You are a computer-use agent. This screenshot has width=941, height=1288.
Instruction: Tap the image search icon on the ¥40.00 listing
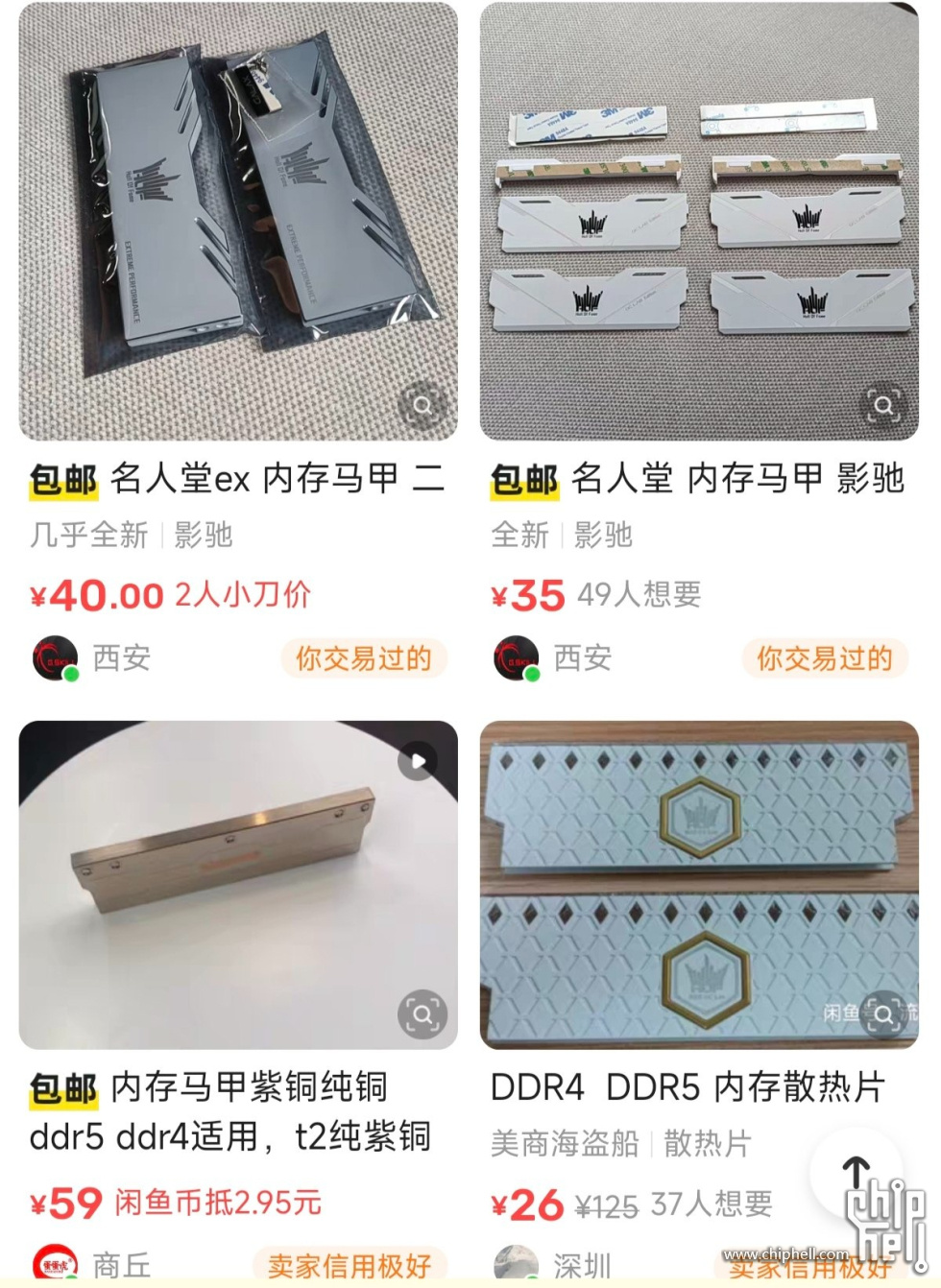pyautogui.click(x=422, y=405)
